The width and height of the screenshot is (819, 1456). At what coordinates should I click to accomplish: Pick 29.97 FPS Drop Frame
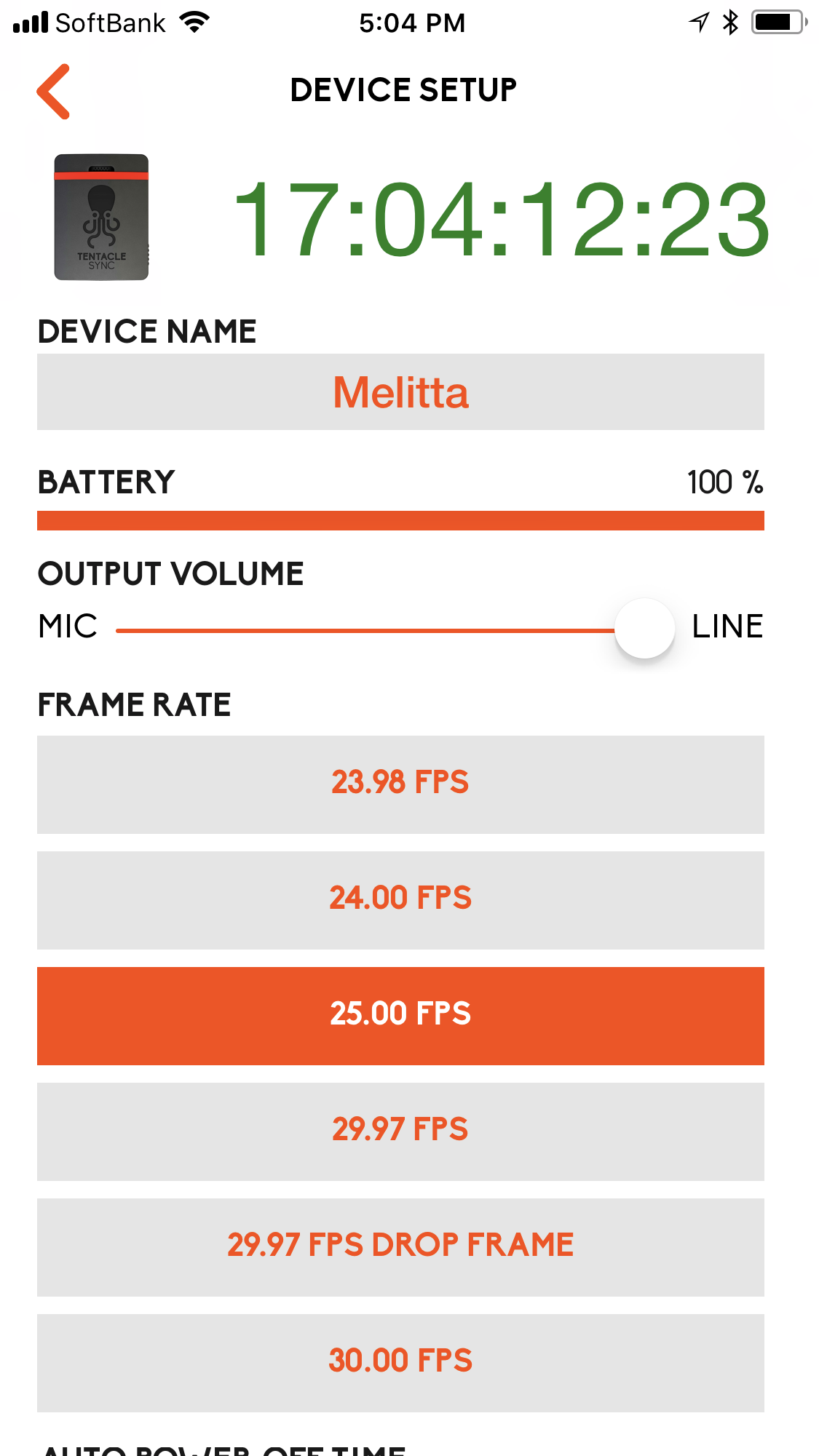pyautogui.click(x=400, y=1246)
